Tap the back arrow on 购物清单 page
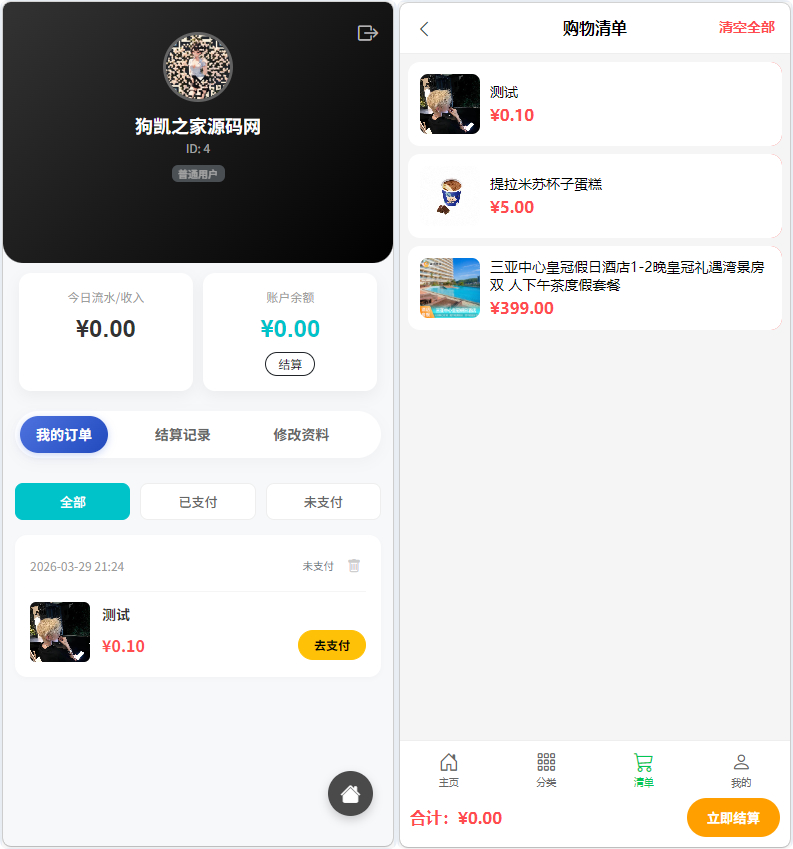The height and width of the screenshot is (849, 793). tap(424, 29)
